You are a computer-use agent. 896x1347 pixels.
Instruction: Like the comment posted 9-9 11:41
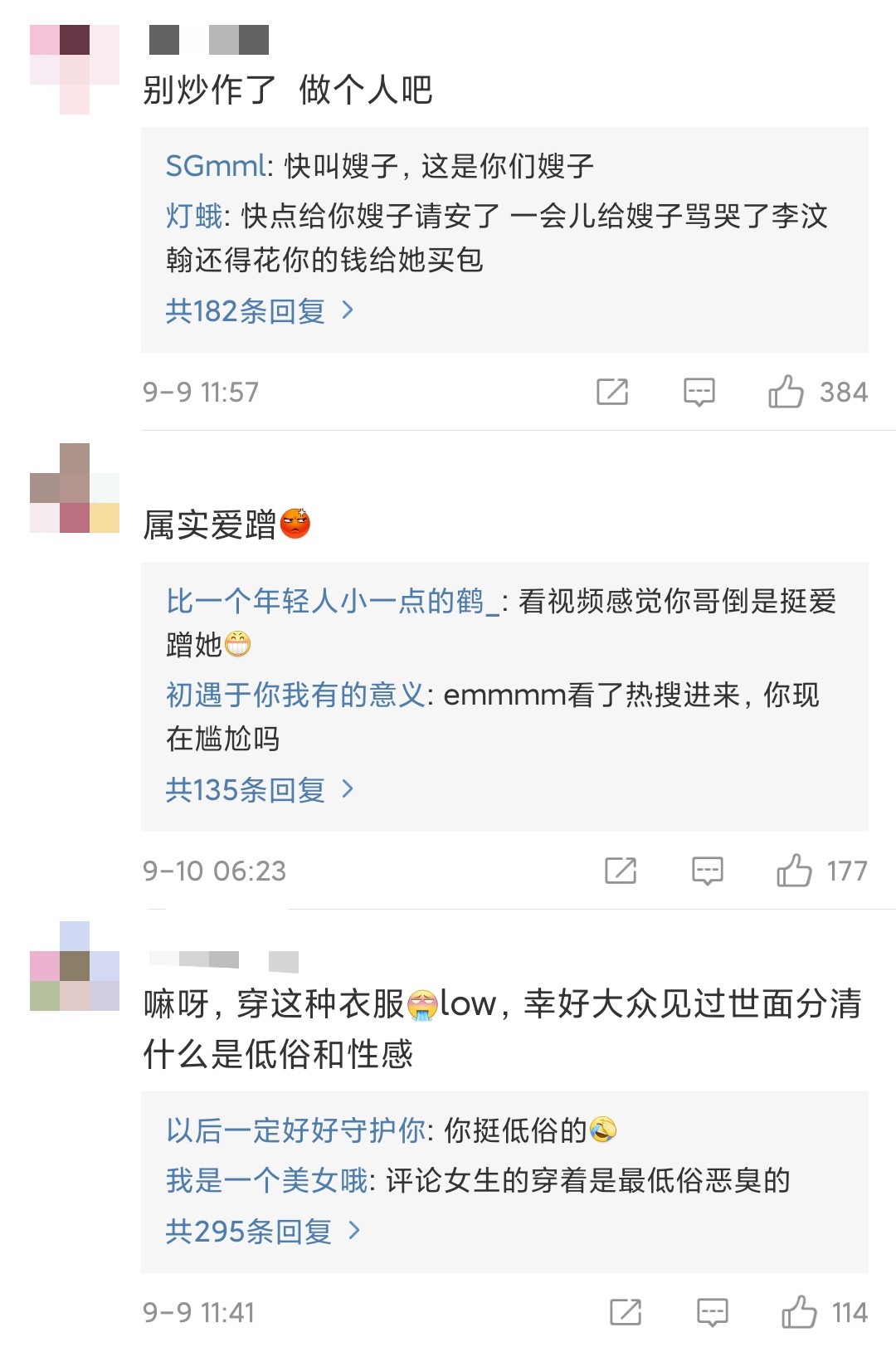click(799, 1312)
